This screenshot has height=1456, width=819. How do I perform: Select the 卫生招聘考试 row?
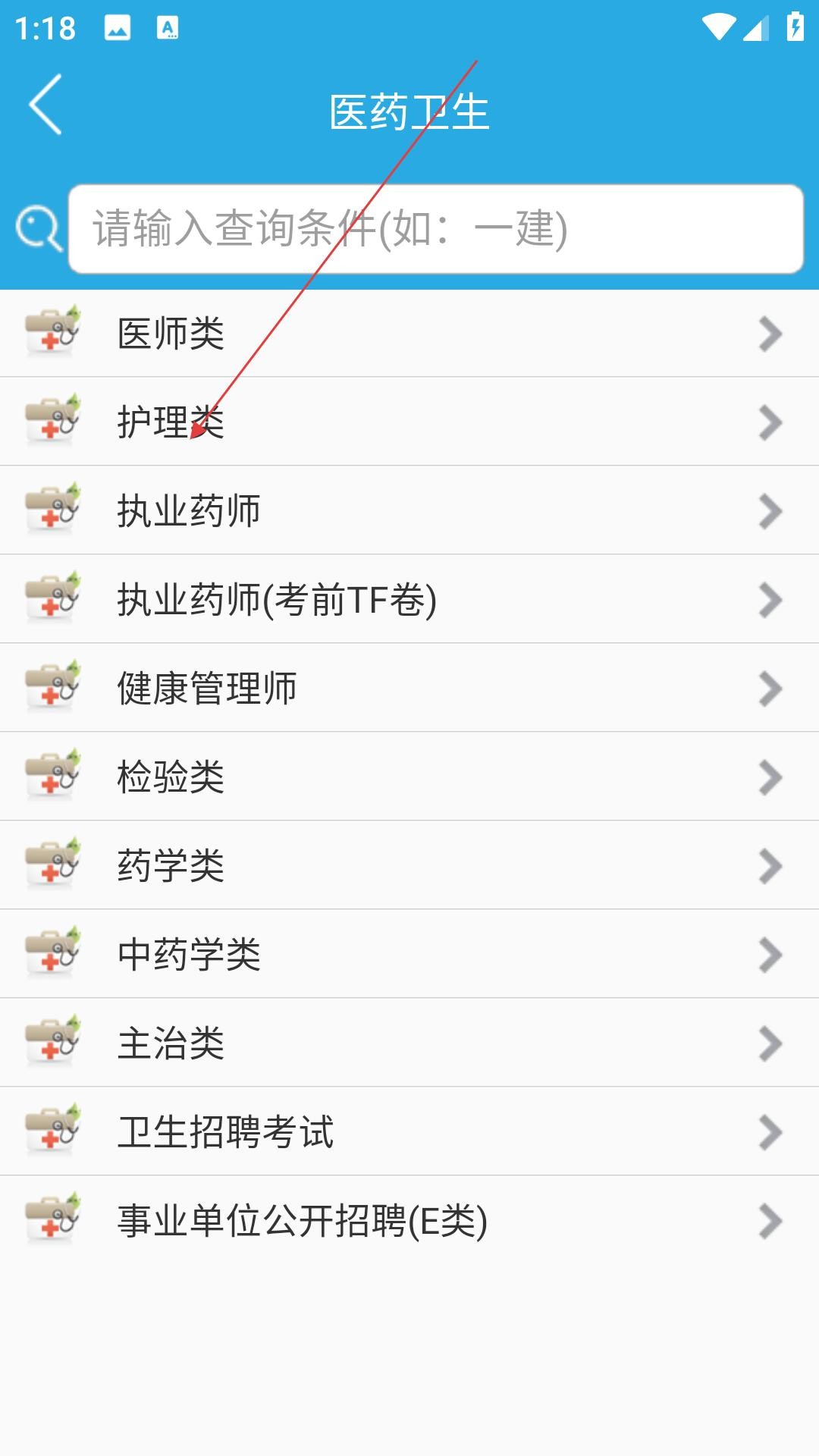(x=409, y=1131)
